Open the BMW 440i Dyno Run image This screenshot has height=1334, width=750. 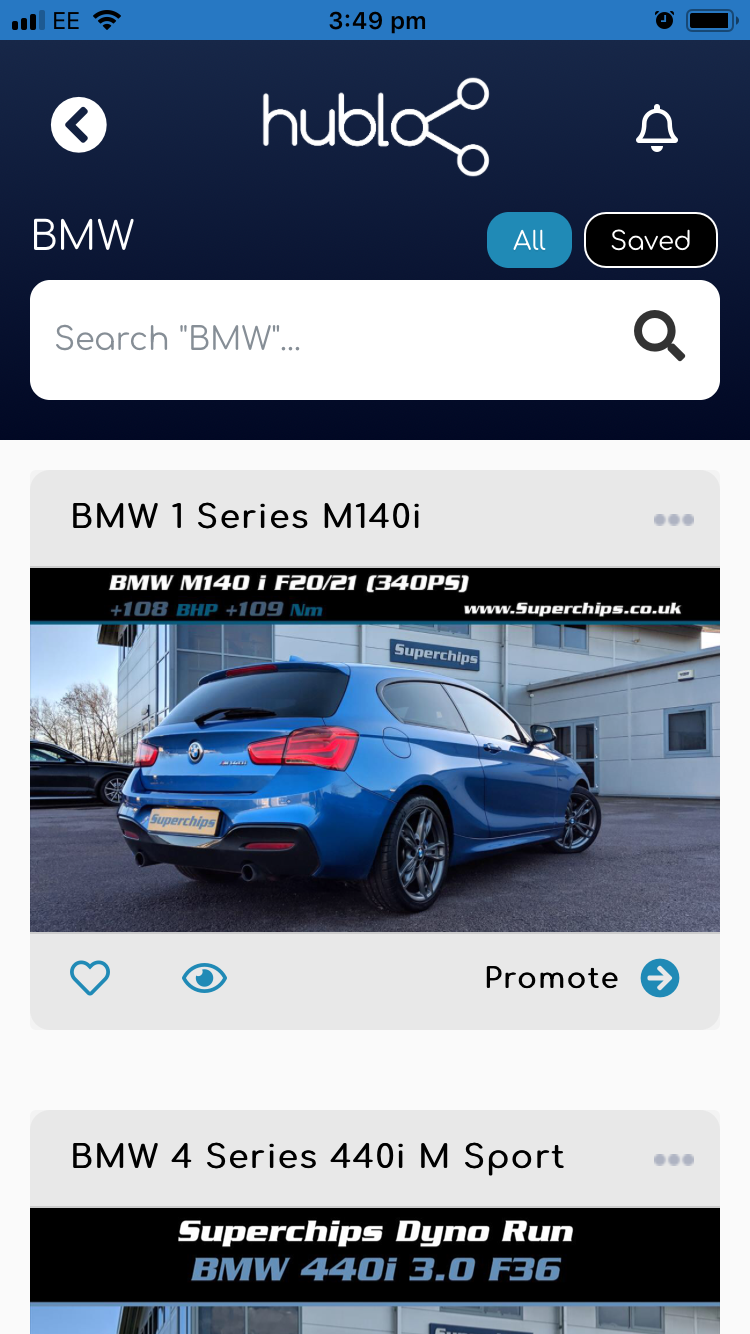tap(375, 1270)
